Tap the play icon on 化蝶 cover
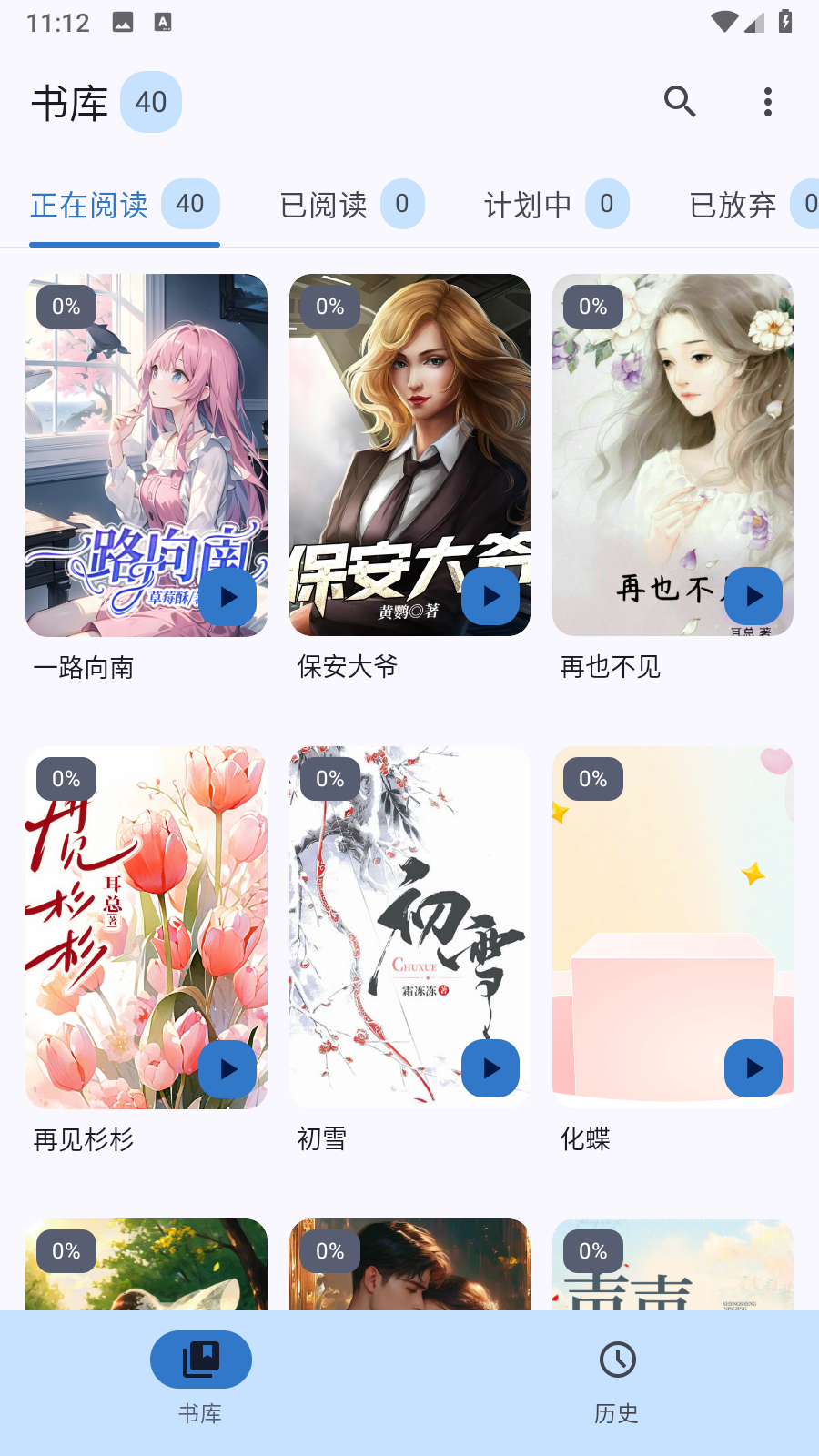This screenshot has height=1456, width=819. (x=753, y=1069)
